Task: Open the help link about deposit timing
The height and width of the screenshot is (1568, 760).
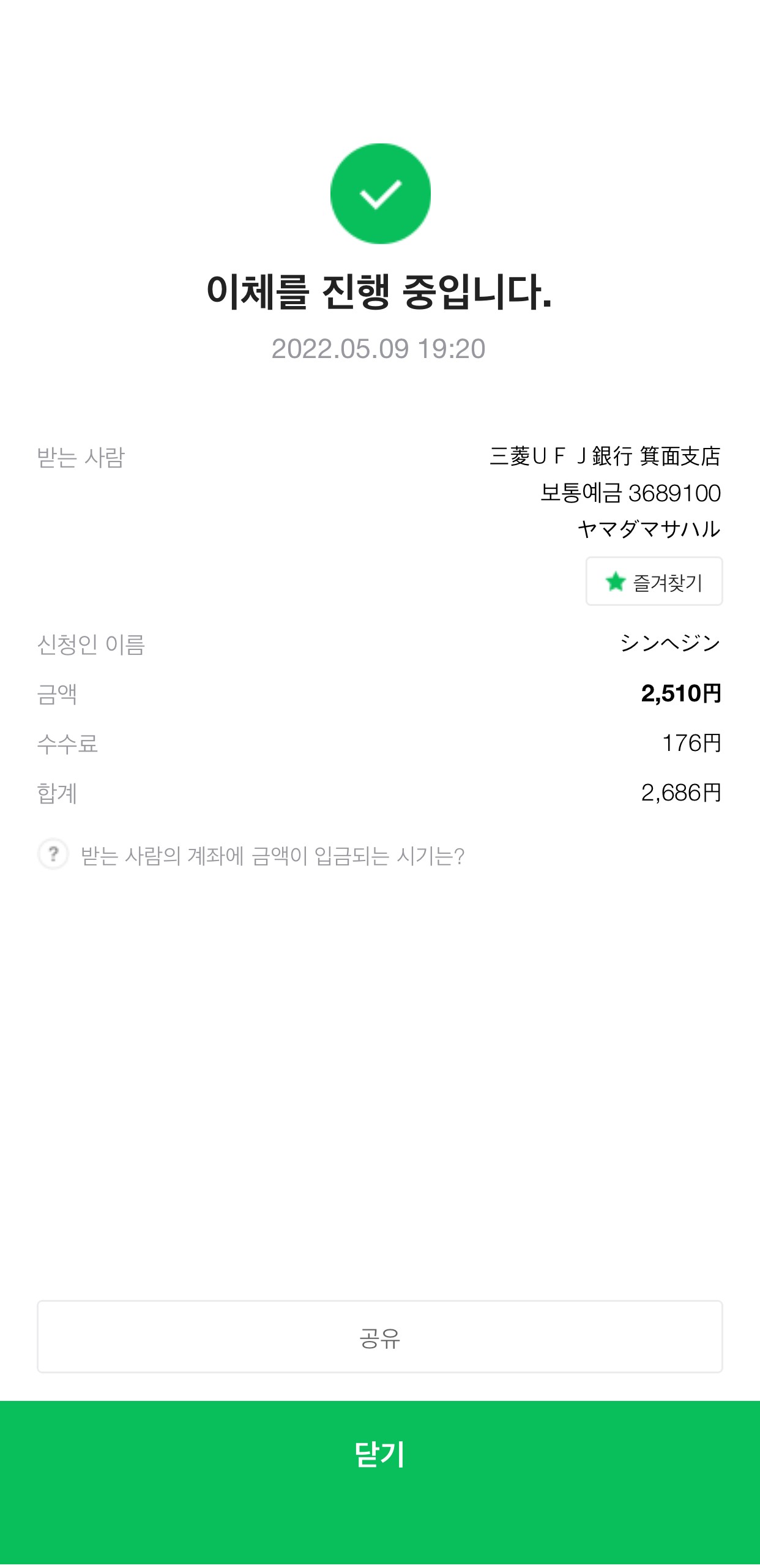Action: click(251, 855)
